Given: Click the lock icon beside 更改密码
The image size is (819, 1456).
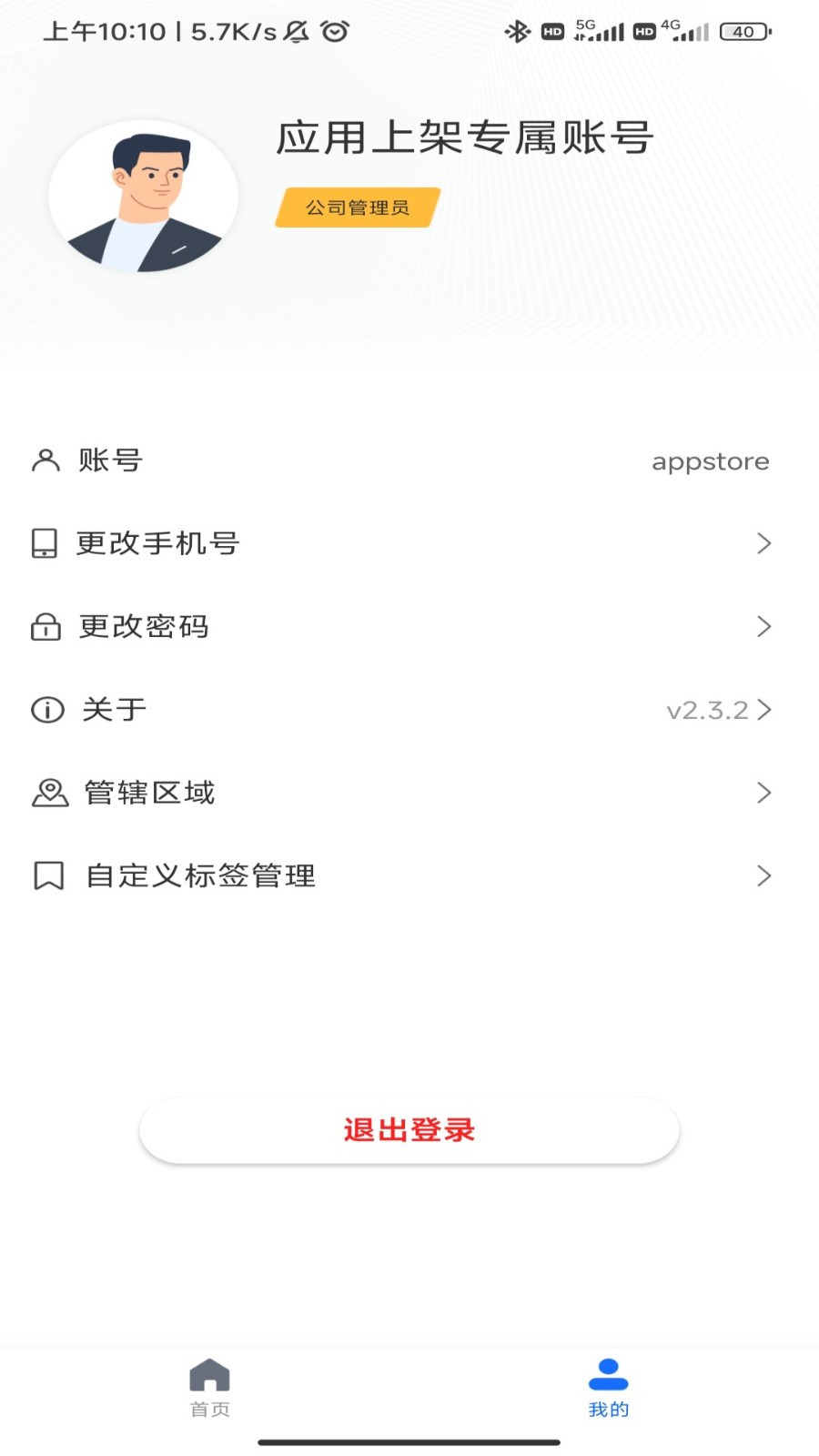Looking at the screenshot, I should [x=45, y=626].
